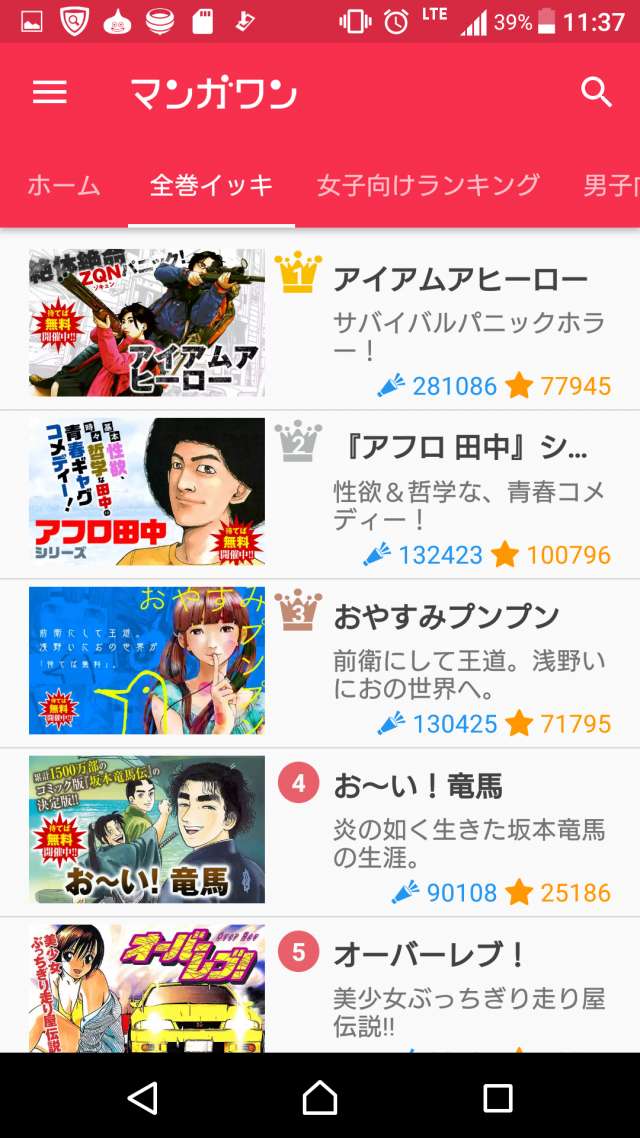Open the hamburger navigation drawer
The height and width of the screenshot is (1138, 640).
click(x=50, y=93)
